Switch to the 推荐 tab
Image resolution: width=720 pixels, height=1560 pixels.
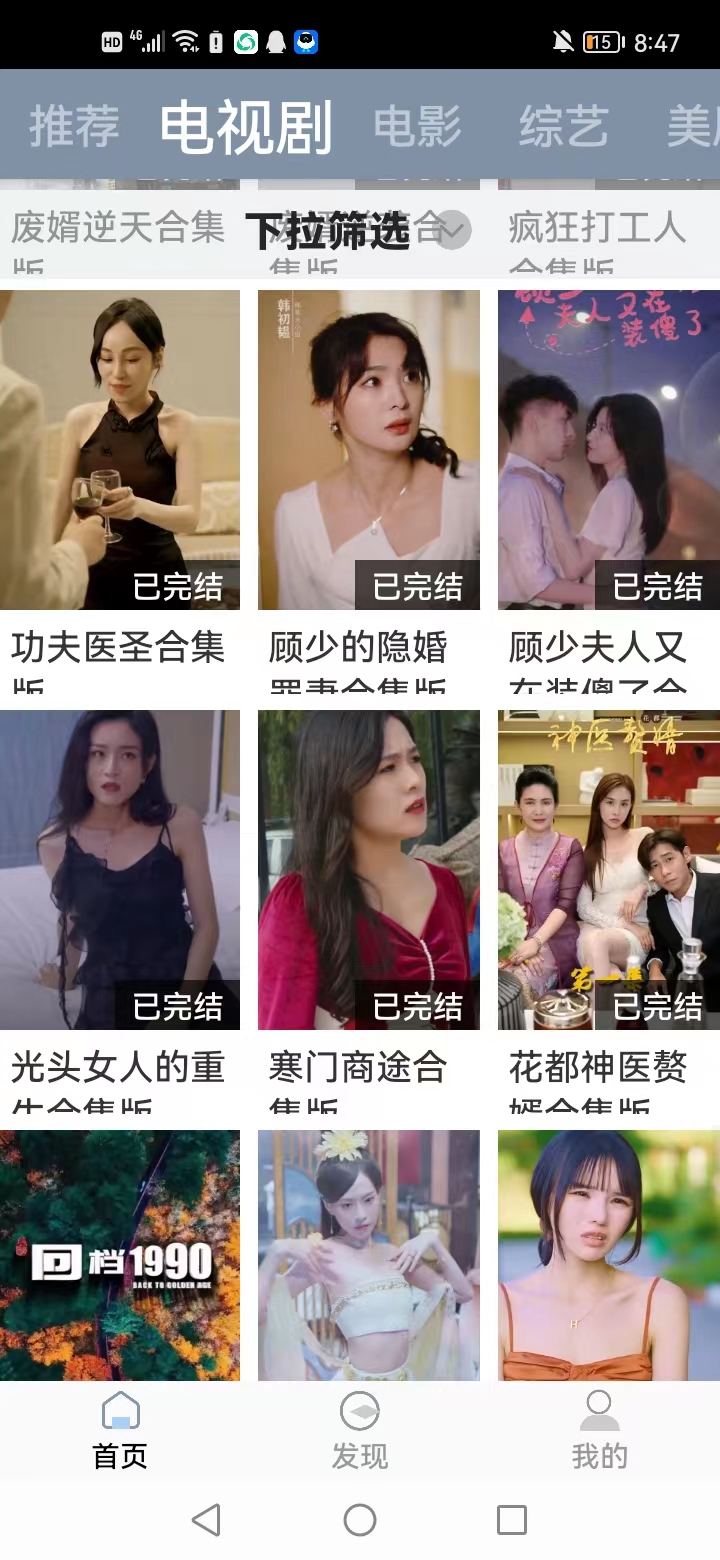point(74,127)
